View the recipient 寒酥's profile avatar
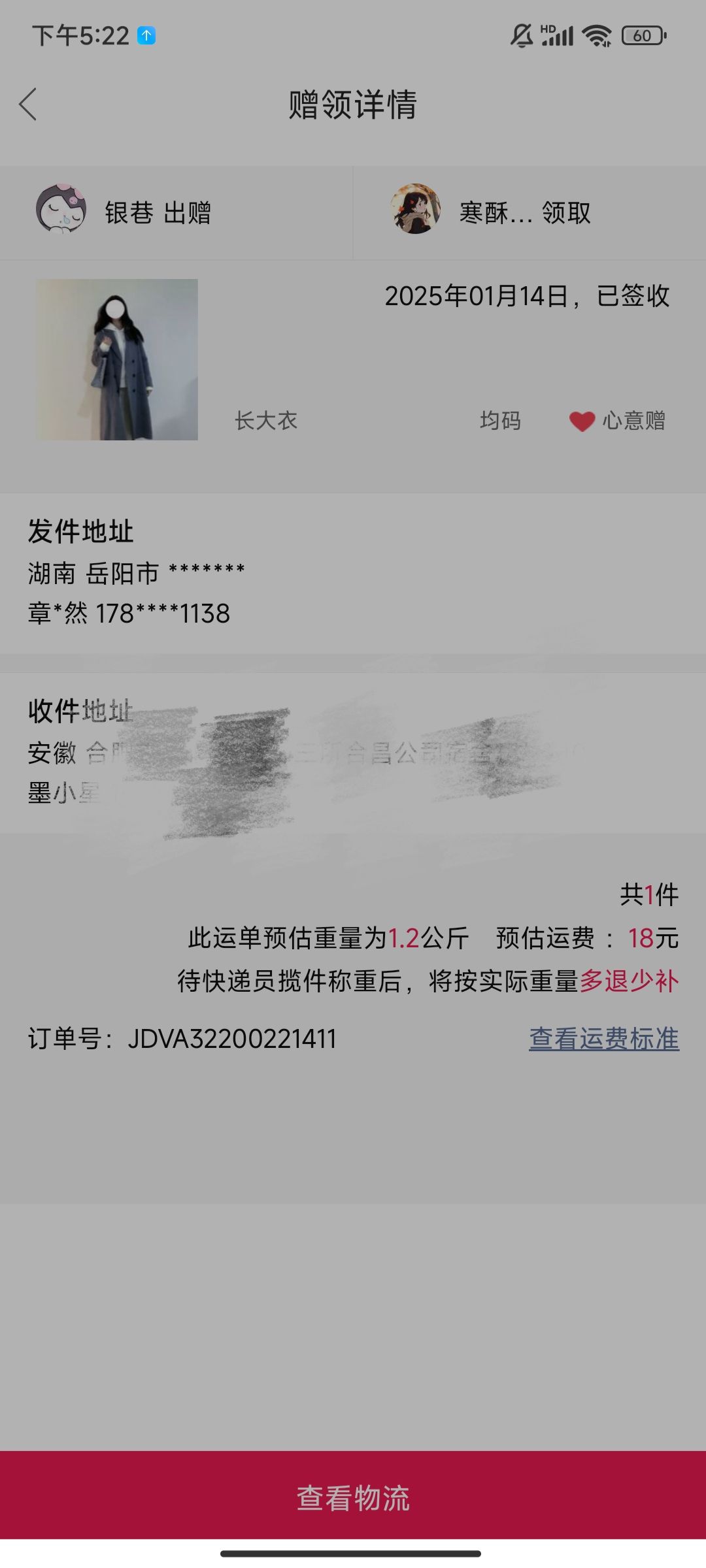 pyautogui.click(x=415, y=209)
